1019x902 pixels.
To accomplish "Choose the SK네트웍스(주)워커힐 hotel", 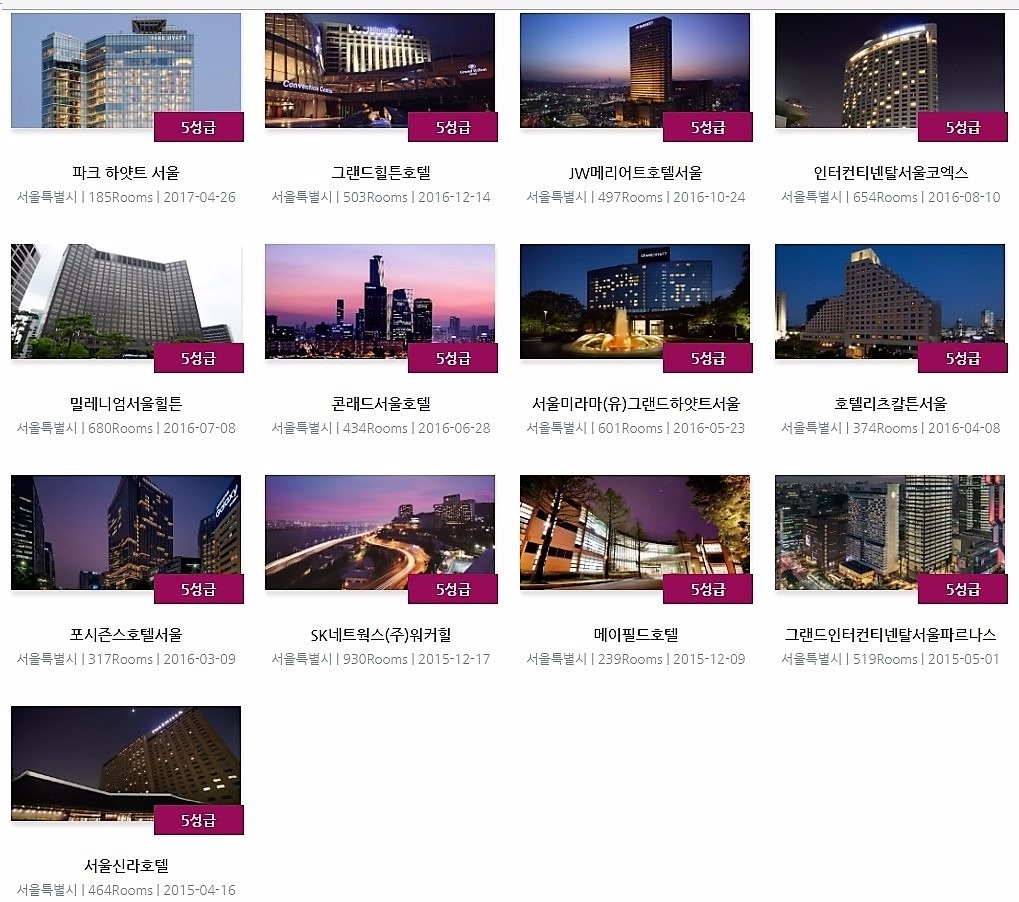I will click(380, 533).
